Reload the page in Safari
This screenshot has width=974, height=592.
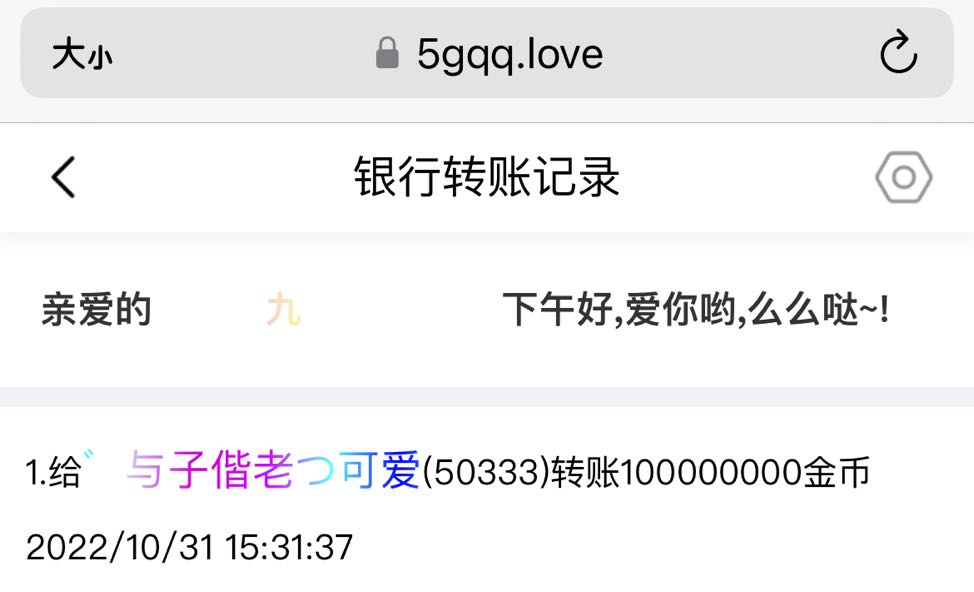pos(898,53)
